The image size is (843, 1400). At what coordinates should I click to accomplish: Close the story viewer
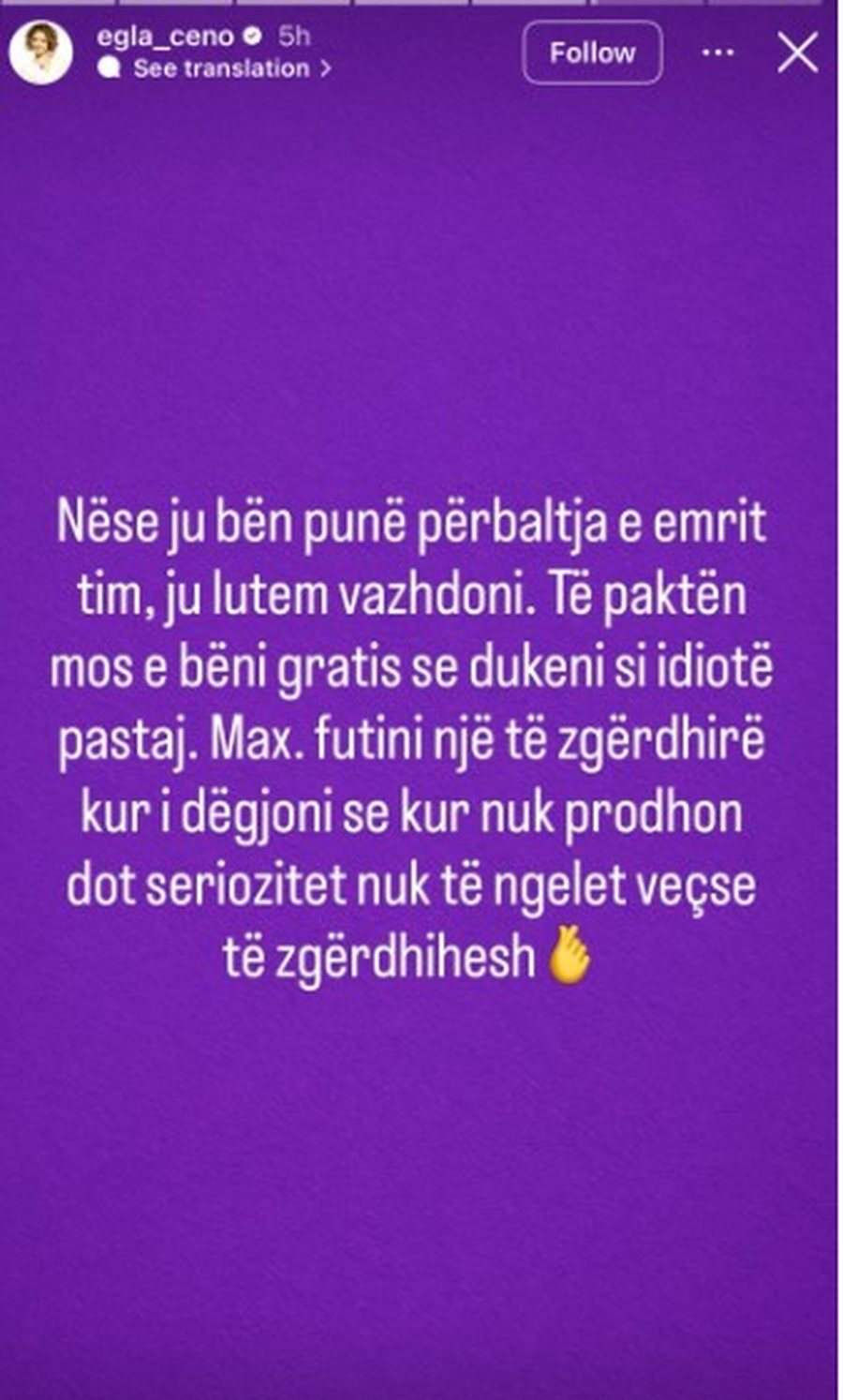[797, 52]
